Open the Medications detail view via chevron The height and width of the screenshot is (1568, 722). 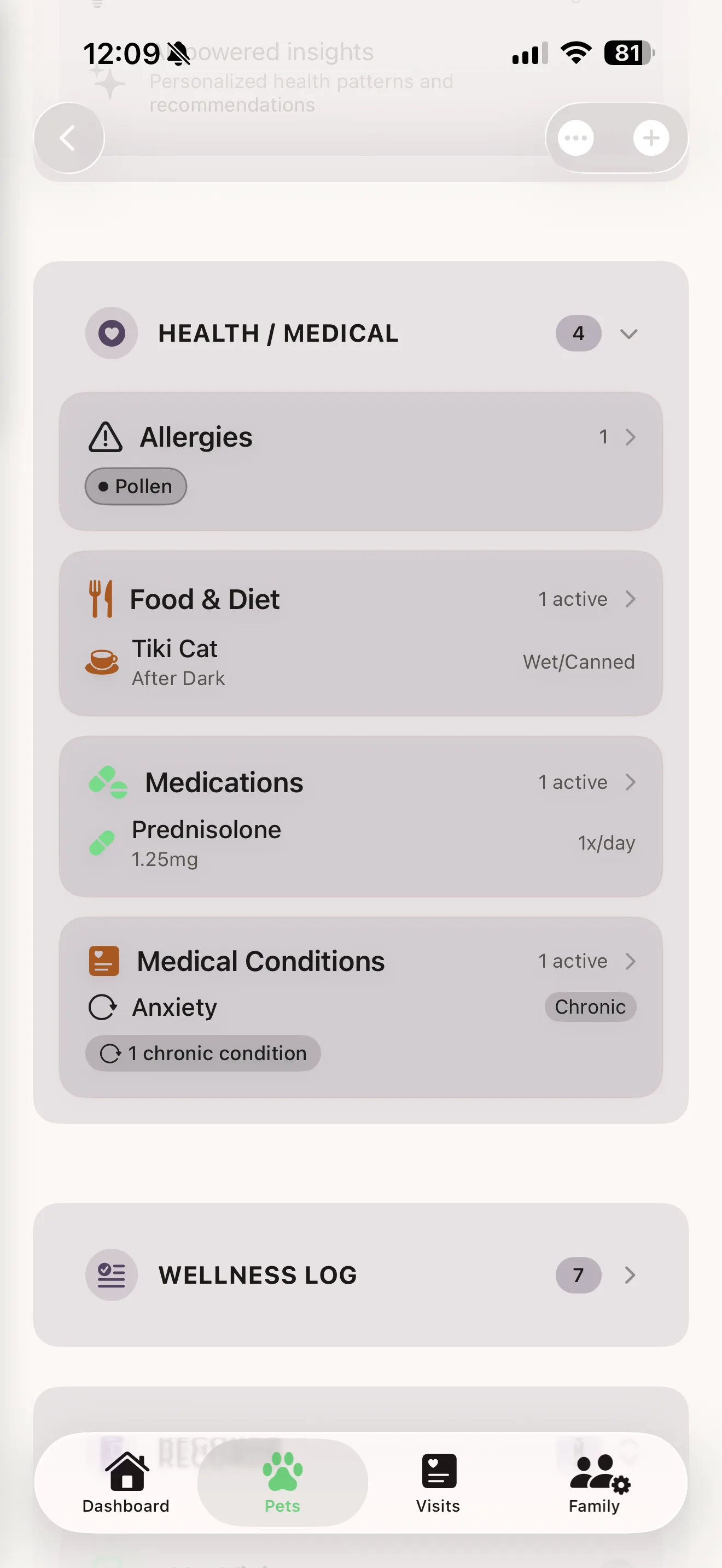630,782
